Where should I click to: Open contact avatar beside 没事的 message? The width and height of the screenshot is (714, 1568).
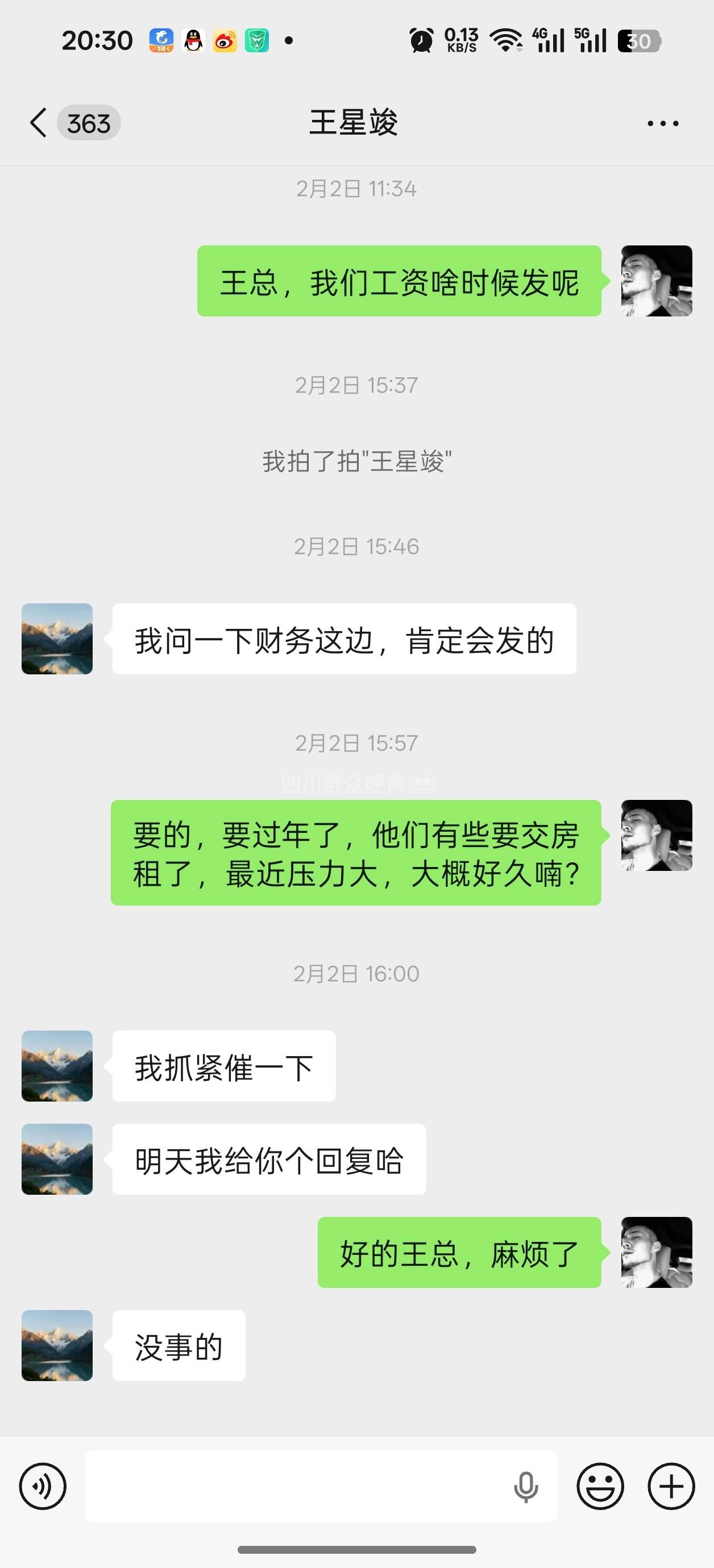tap(57, 1345)
